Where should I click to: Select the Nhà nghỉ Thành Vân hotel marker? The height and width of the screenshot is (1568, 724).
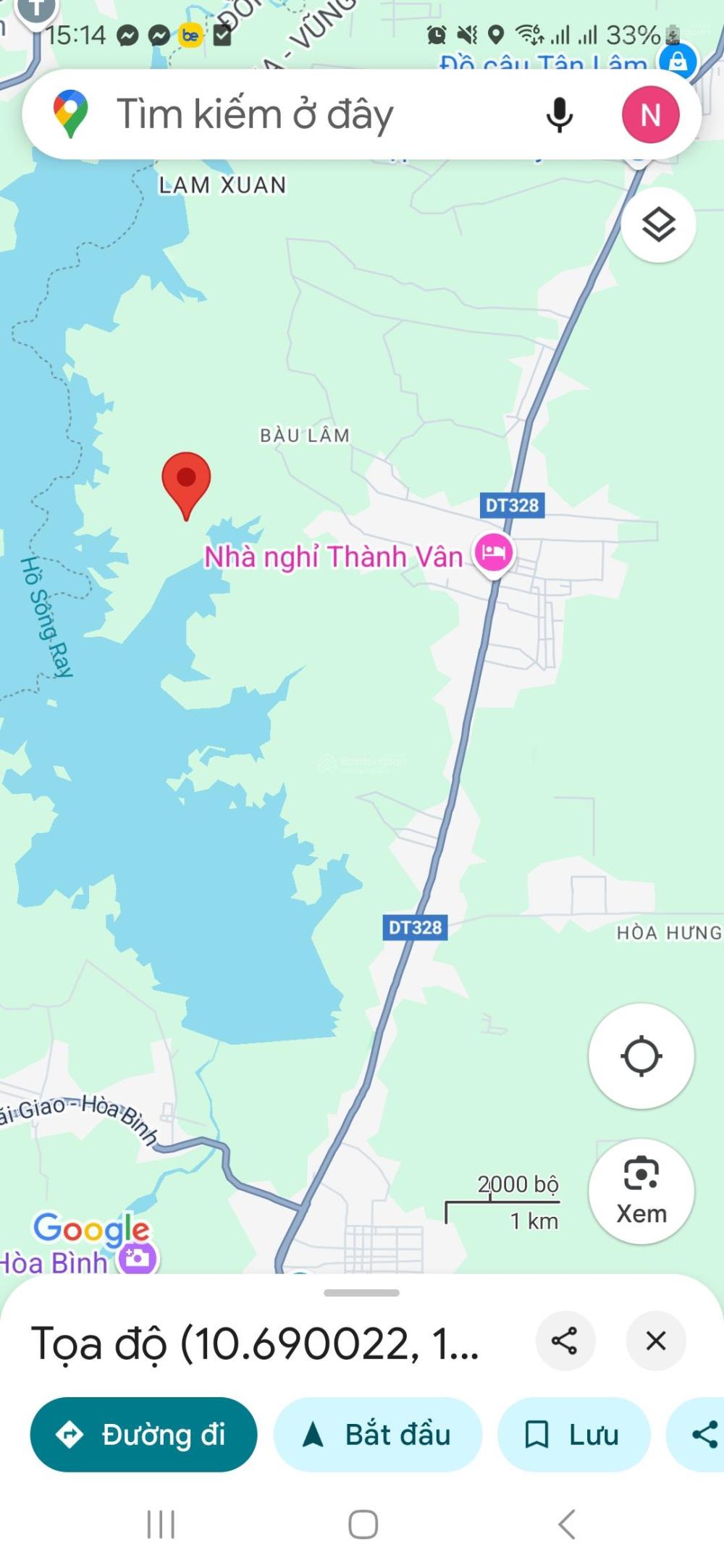click(x=494, y=552)
